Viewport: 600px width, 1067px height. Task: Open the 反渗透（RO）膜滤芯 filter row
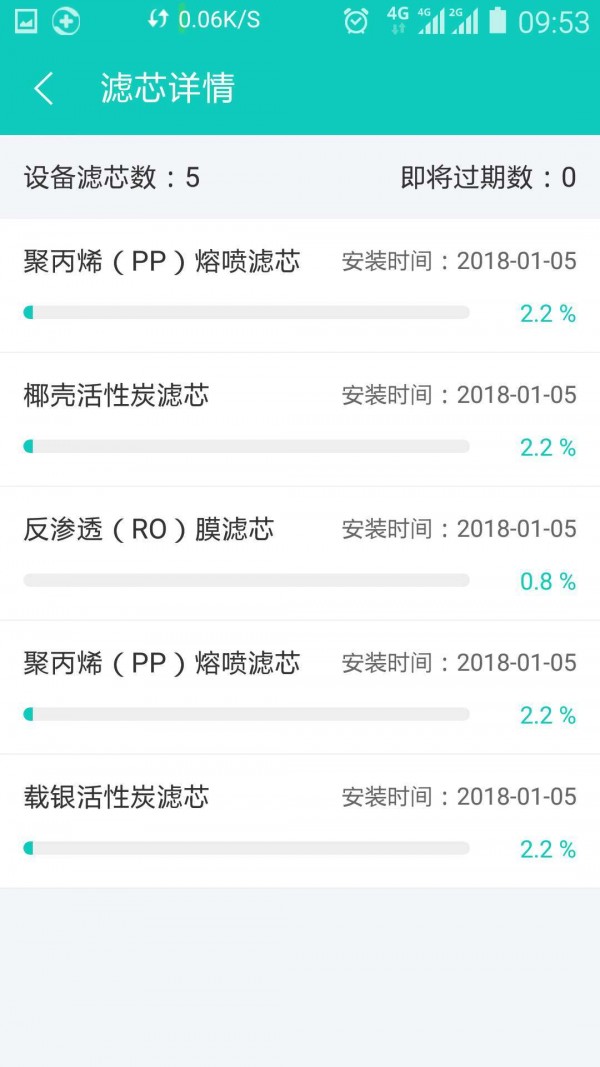coord(300,553)
